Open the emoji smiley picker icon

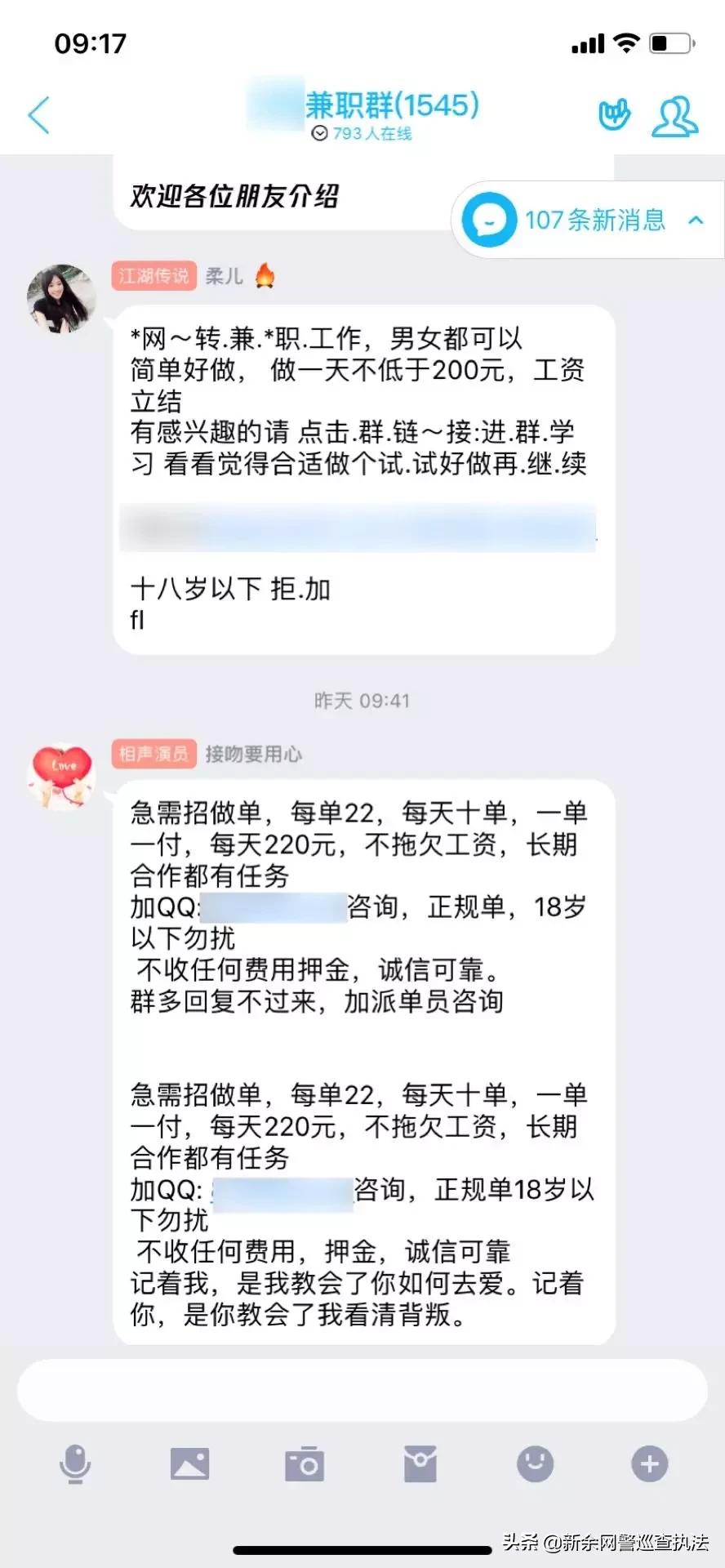pyautogui.click(x=535, y=1466)
